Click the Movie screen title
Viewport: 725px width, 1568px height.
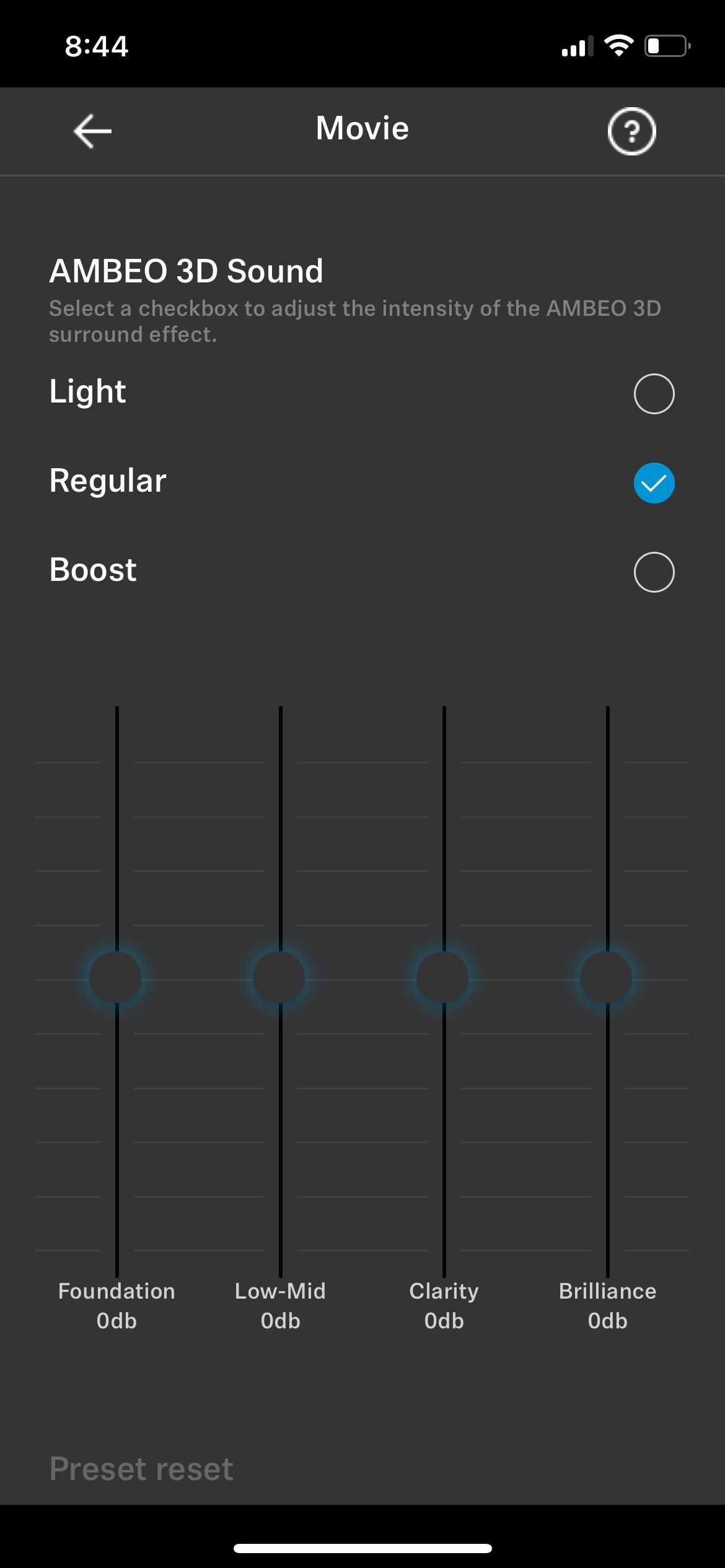[362, 128]
